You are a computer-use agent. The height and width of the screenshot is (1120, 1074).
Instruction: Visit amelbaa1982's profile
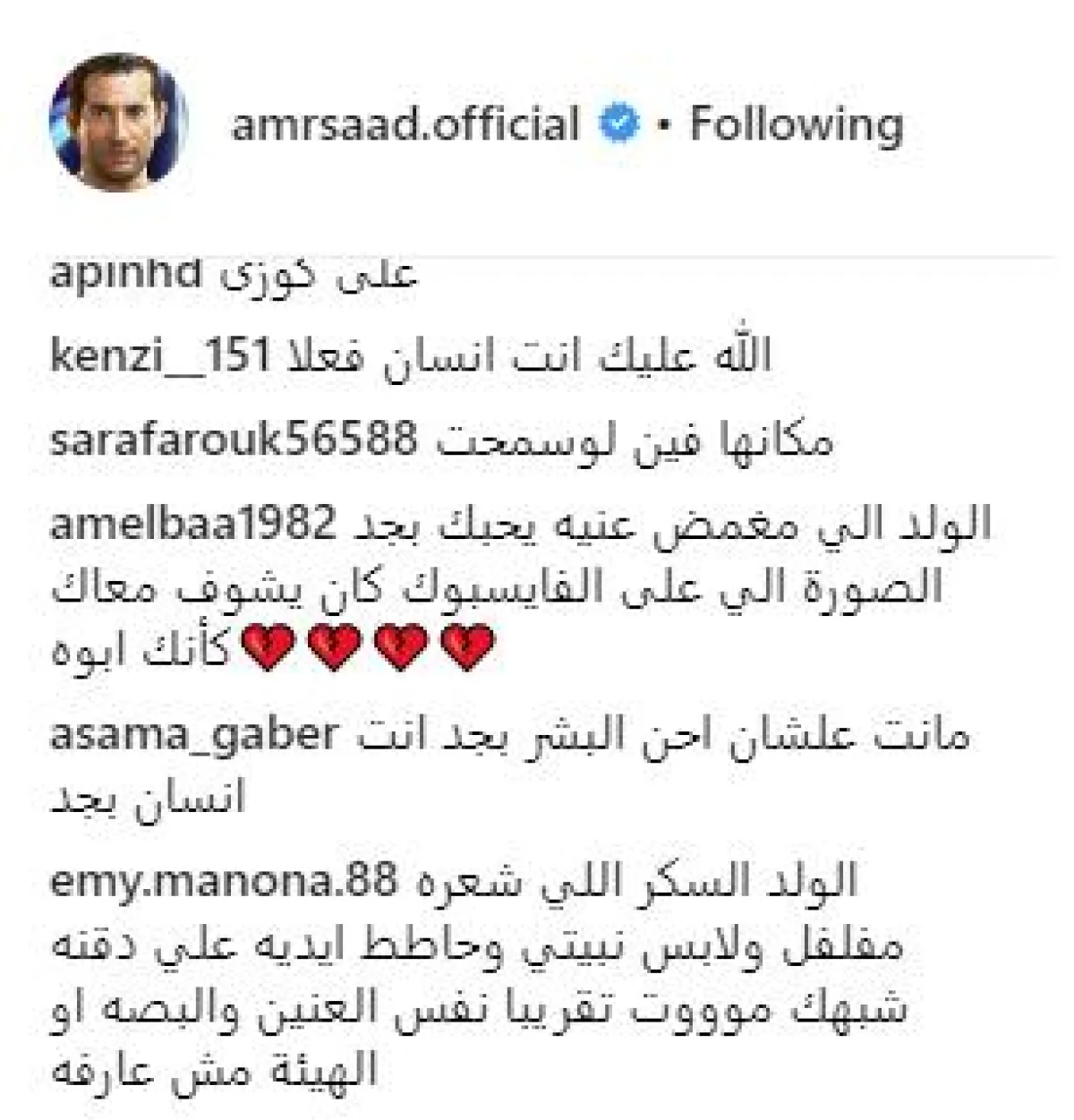pos(192,525)
